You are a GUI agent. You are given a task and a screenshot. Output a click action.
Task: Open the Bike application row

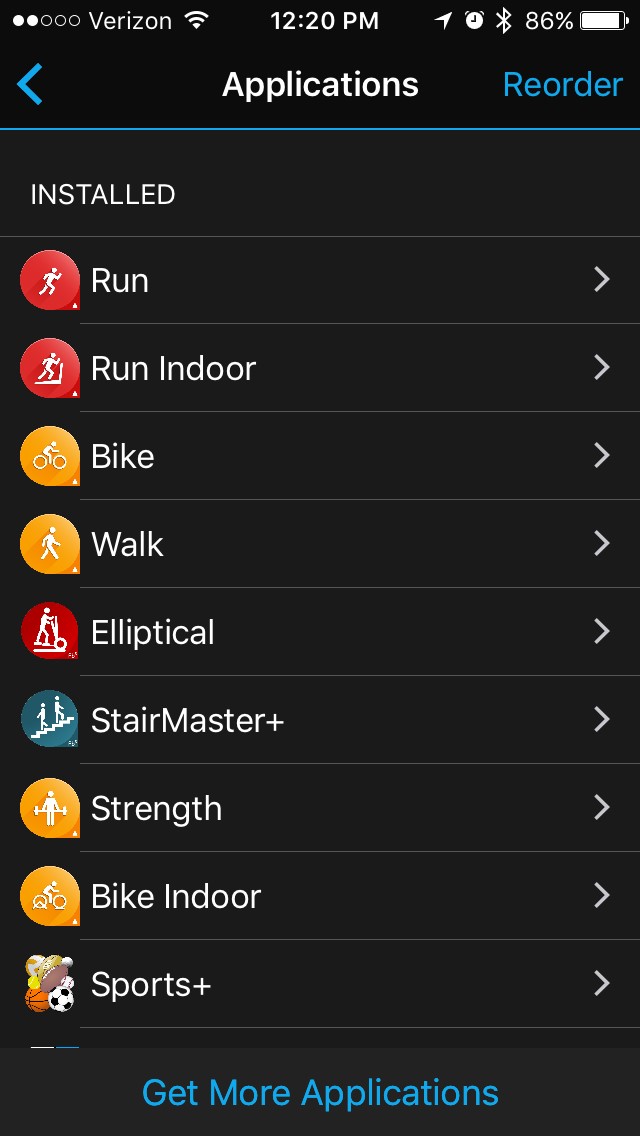[320, 457]
